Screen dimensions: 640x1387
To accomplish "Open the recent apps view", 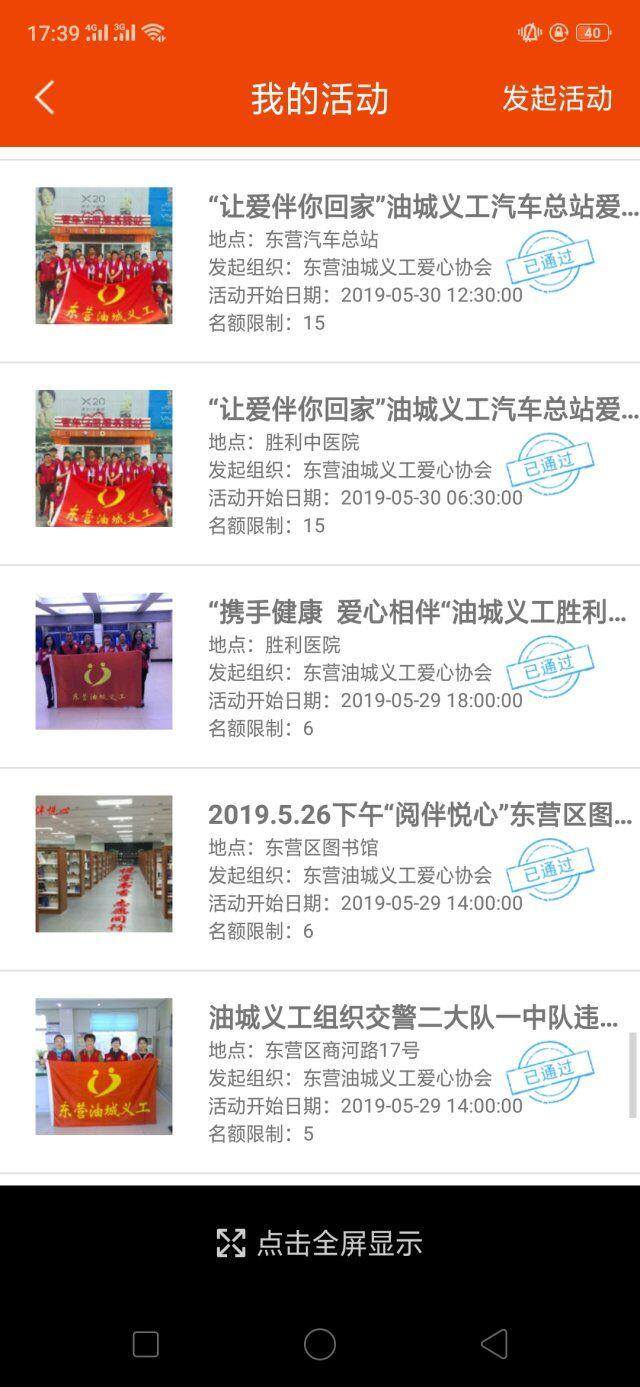I will point(146,1344).
